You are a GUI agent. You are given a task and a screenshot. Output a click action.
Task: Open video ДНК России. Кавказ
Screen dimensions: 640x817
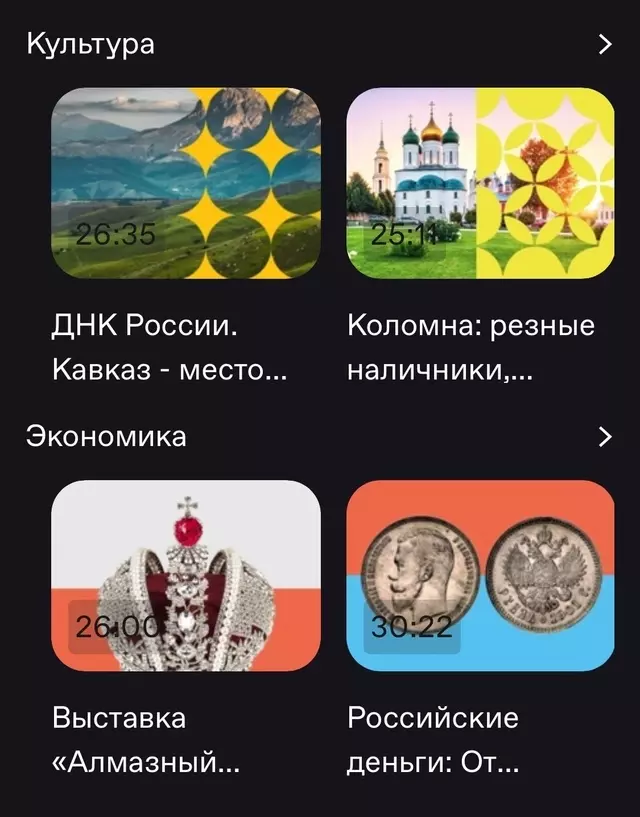(186, 183)
